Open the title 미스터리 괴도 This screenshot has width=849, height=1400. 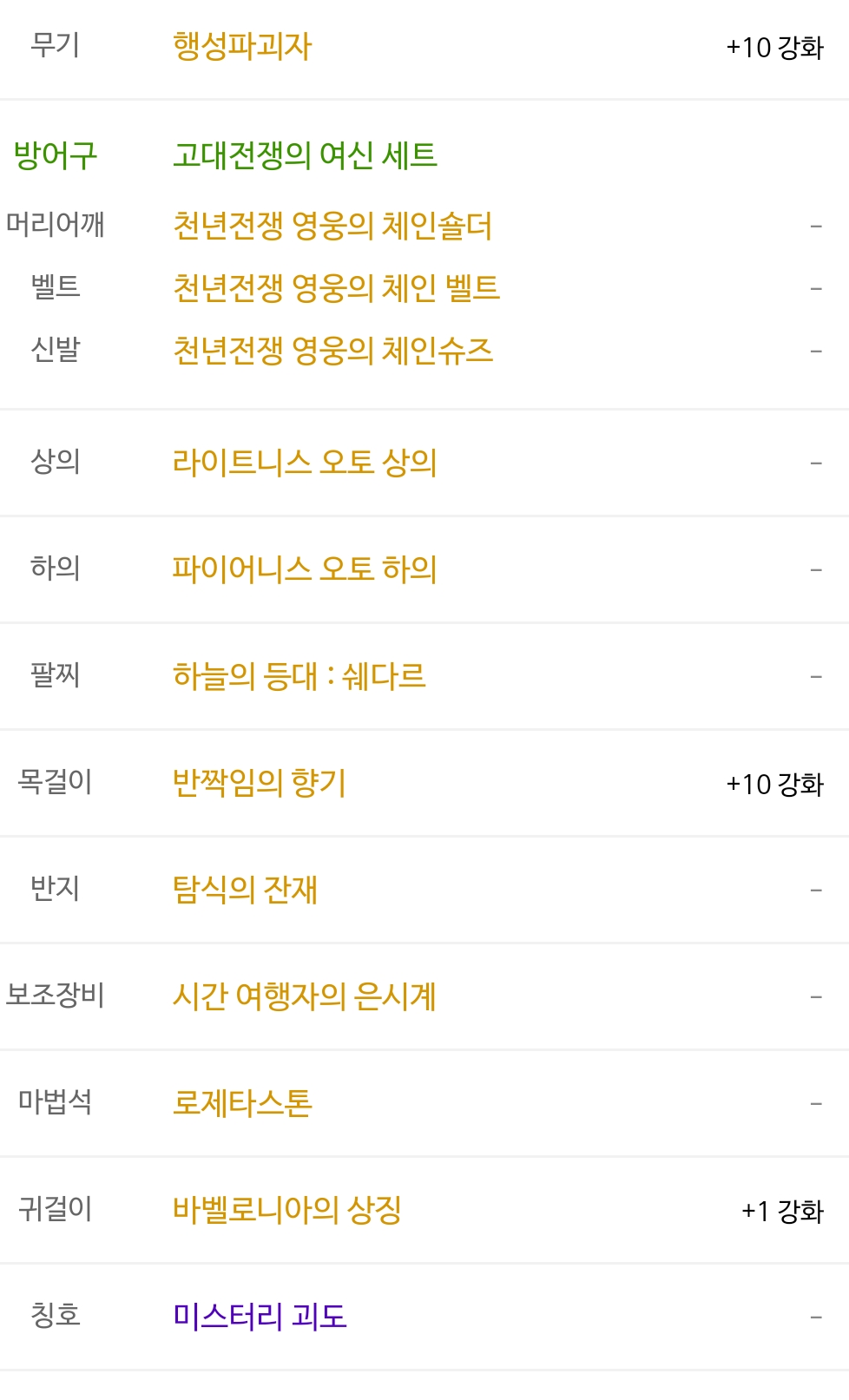coord(260,1316)
